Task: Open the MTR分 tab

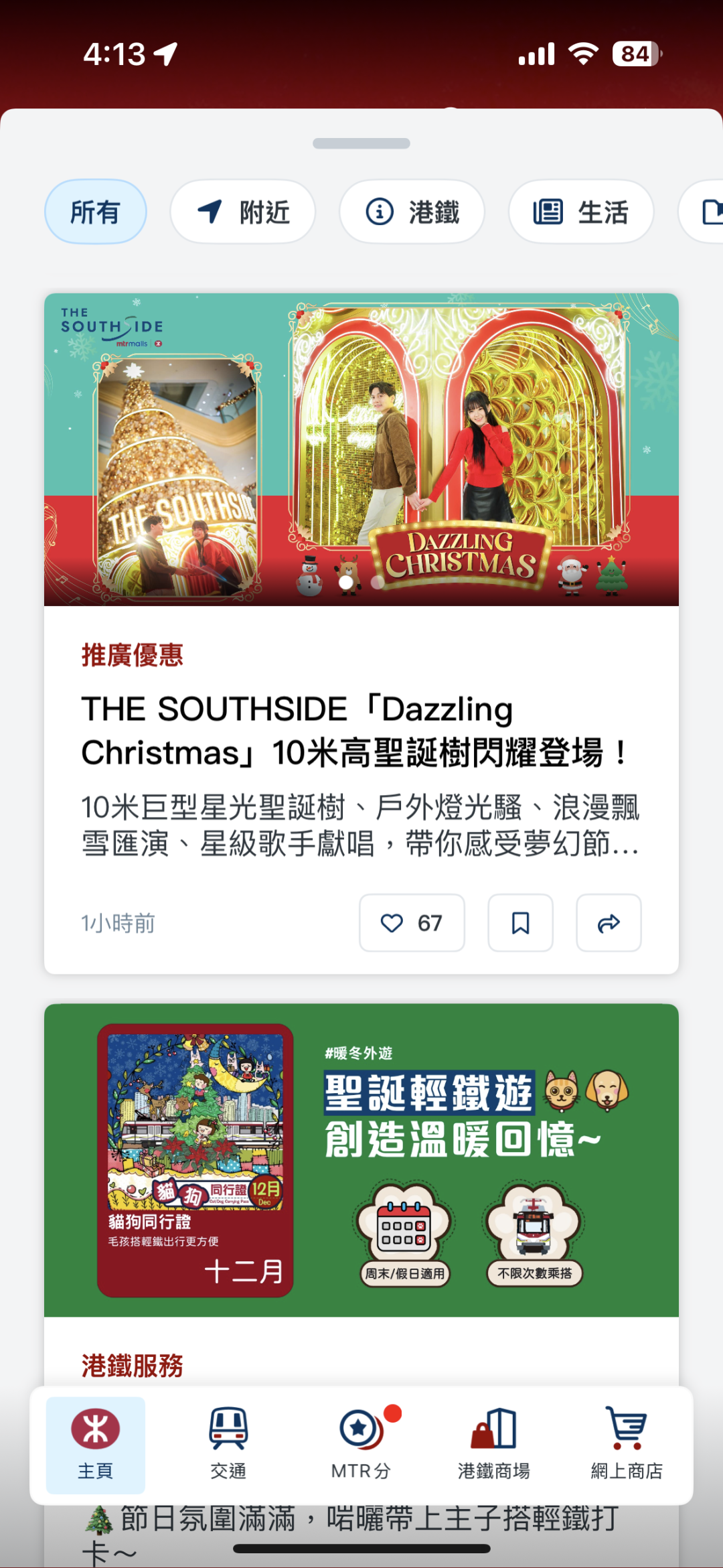Action: pos(361,1444)
